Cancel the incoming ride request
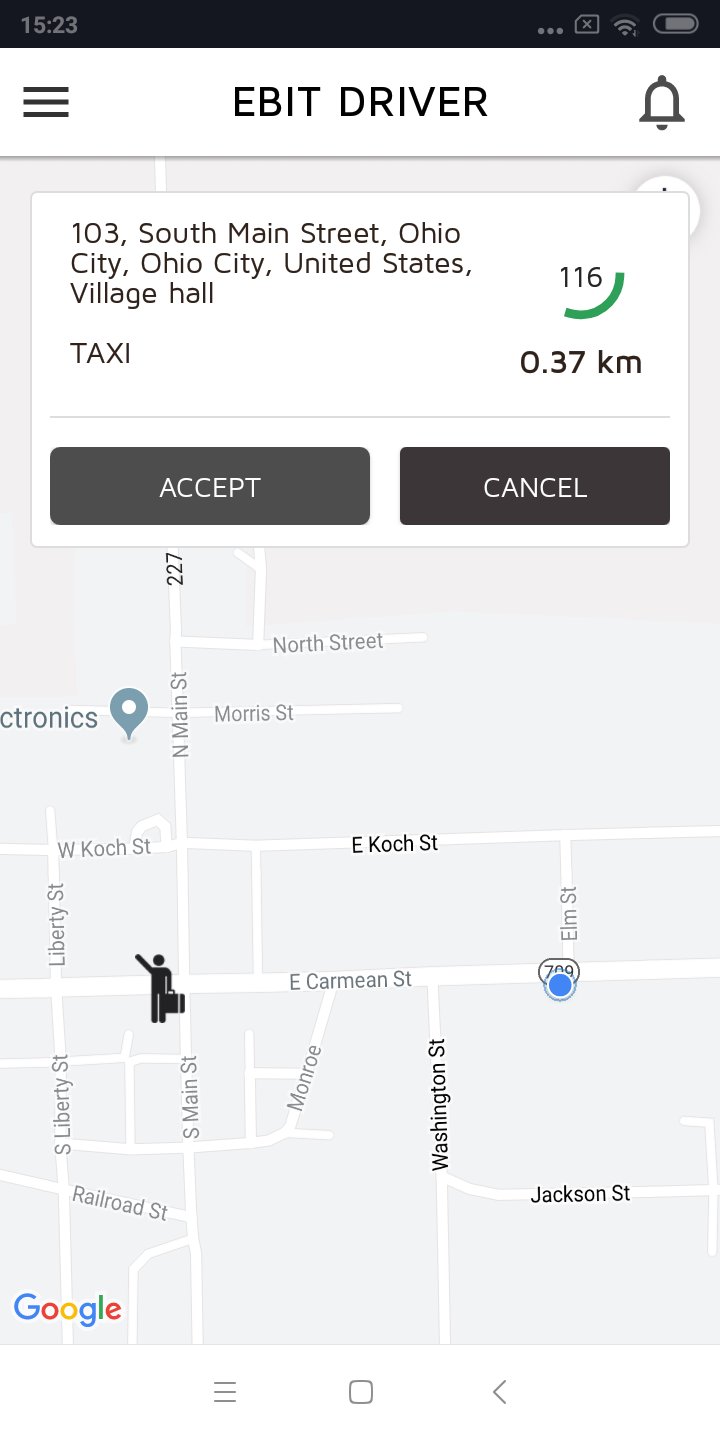720x1440 pixels. (x=534, y=487)
